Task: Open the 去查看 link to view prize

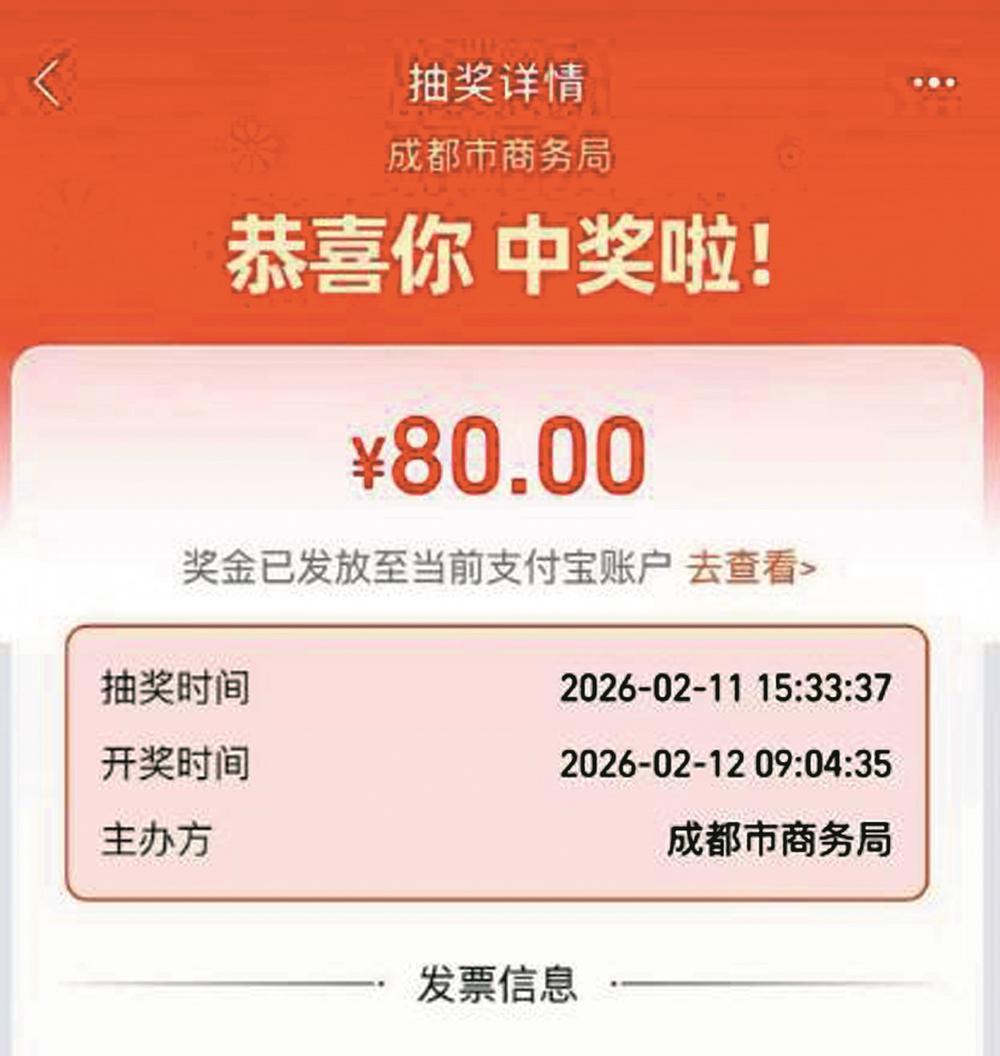Action: point(750,568)
